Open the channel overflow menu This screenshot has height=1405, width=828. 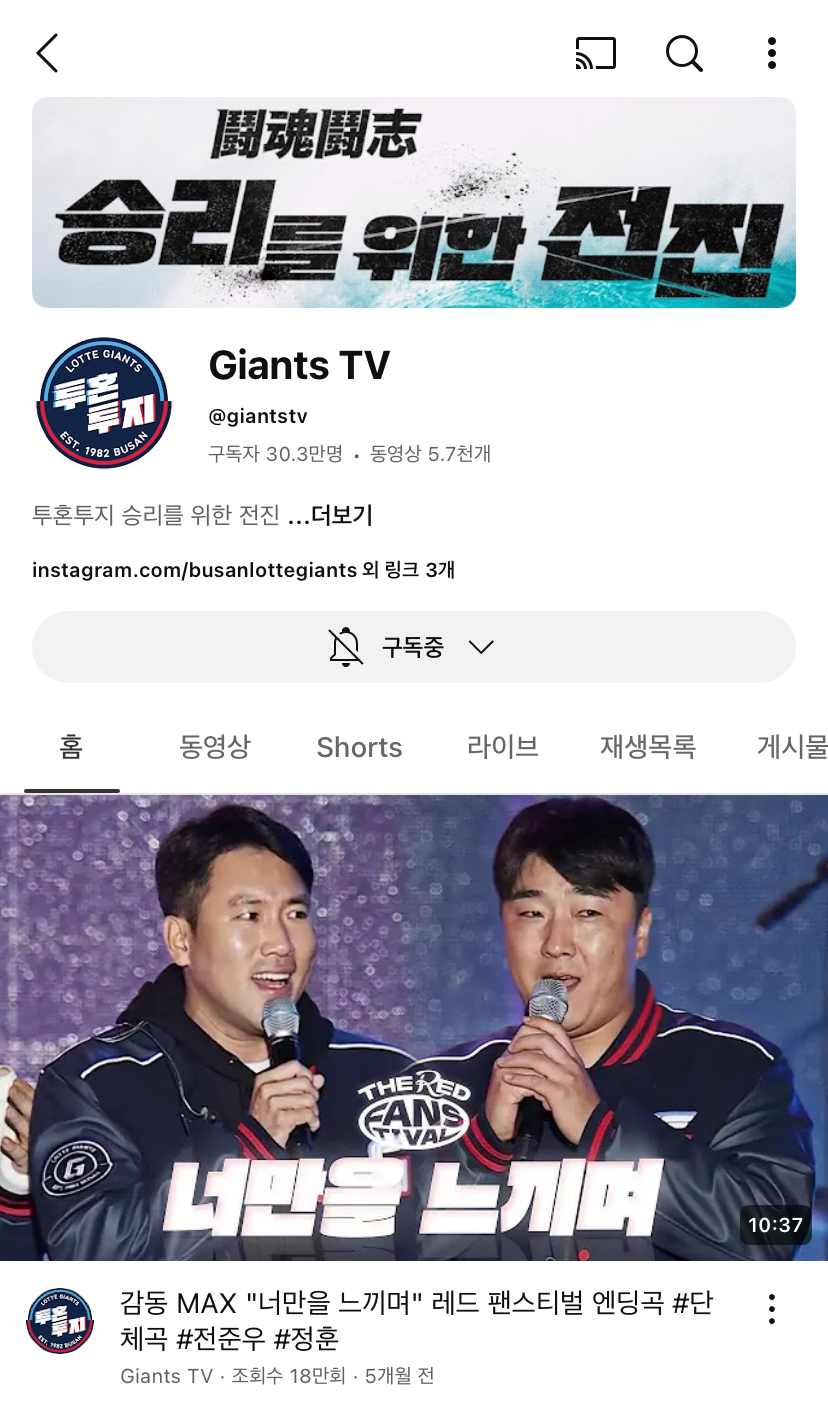coord(771,53)
